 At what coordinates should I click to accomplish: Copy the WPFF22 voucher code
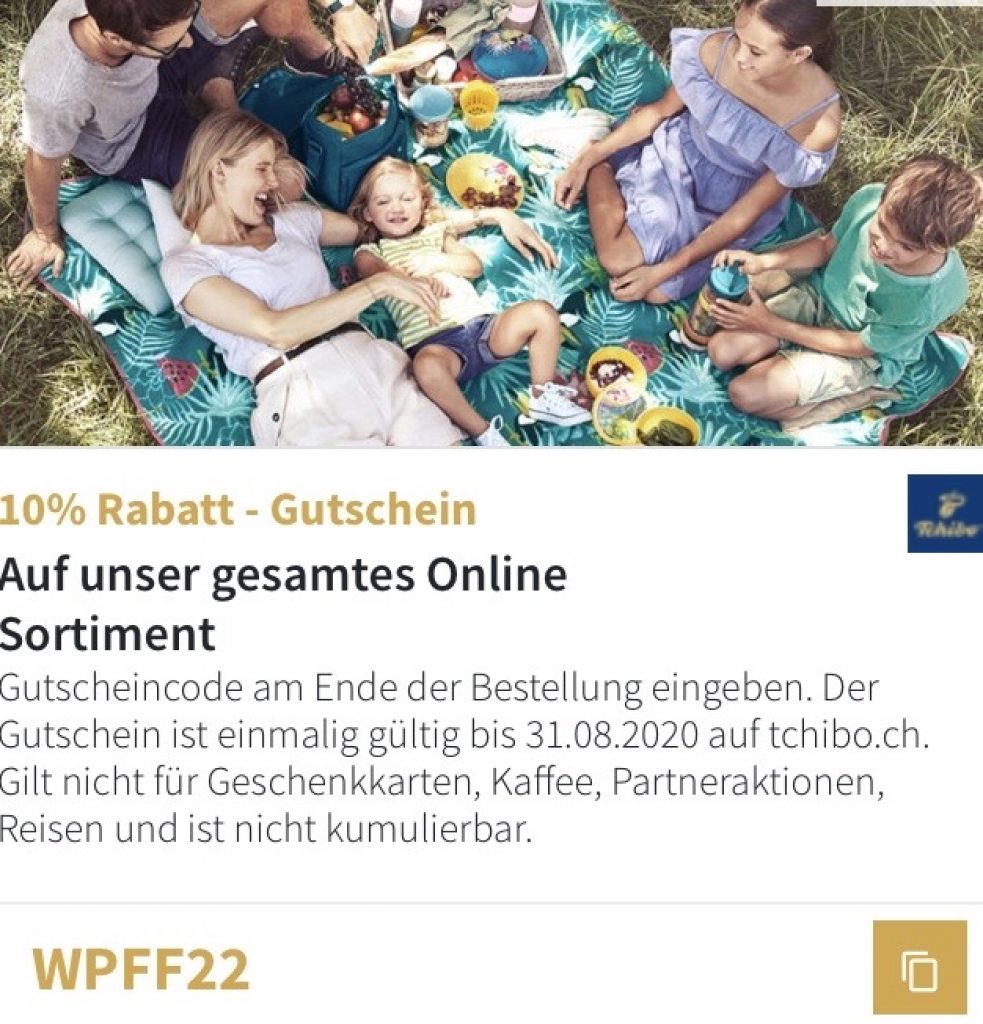tap(919, 967)
